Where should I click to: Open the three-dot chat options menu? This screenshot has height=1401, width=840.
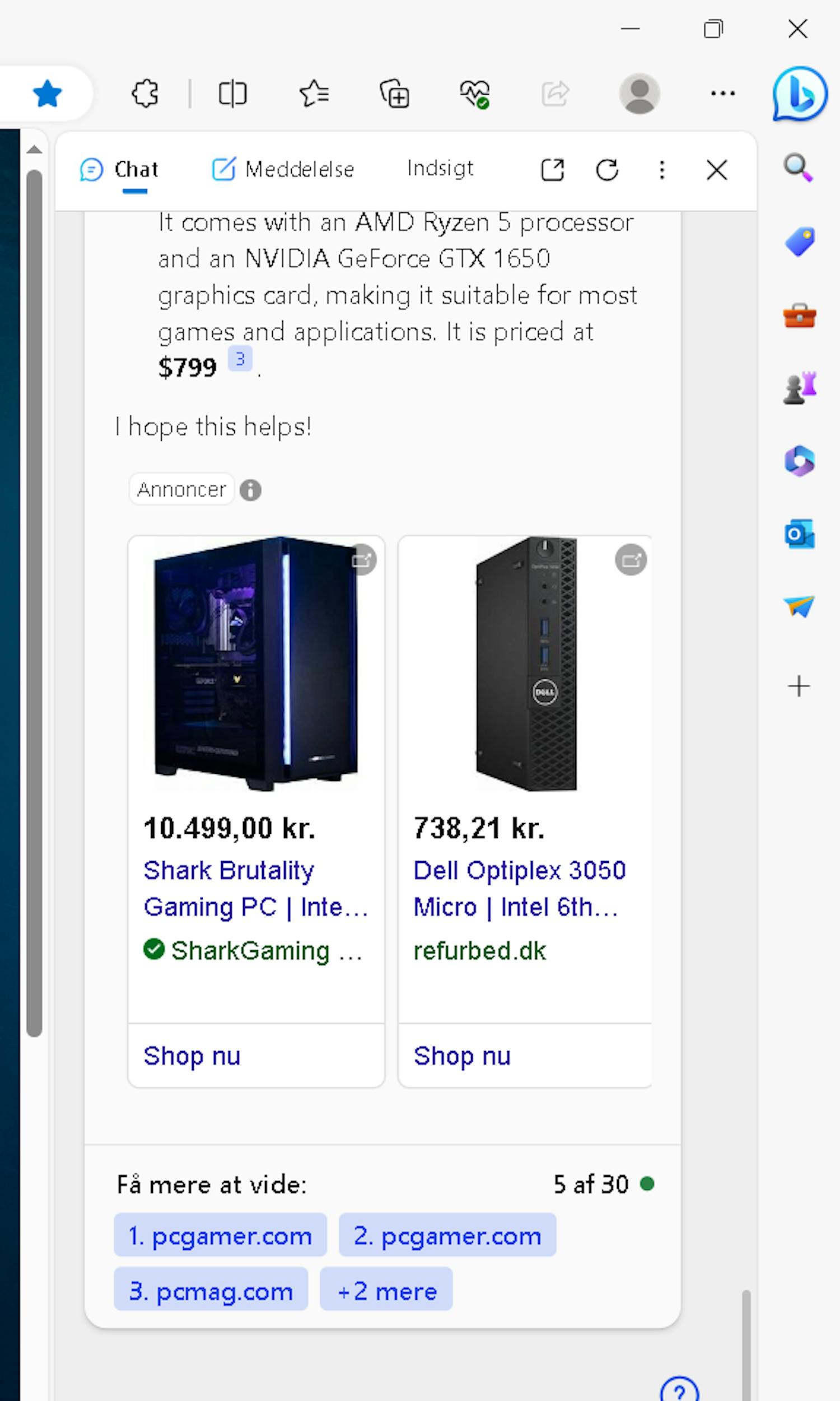click(x=661, y=170)
